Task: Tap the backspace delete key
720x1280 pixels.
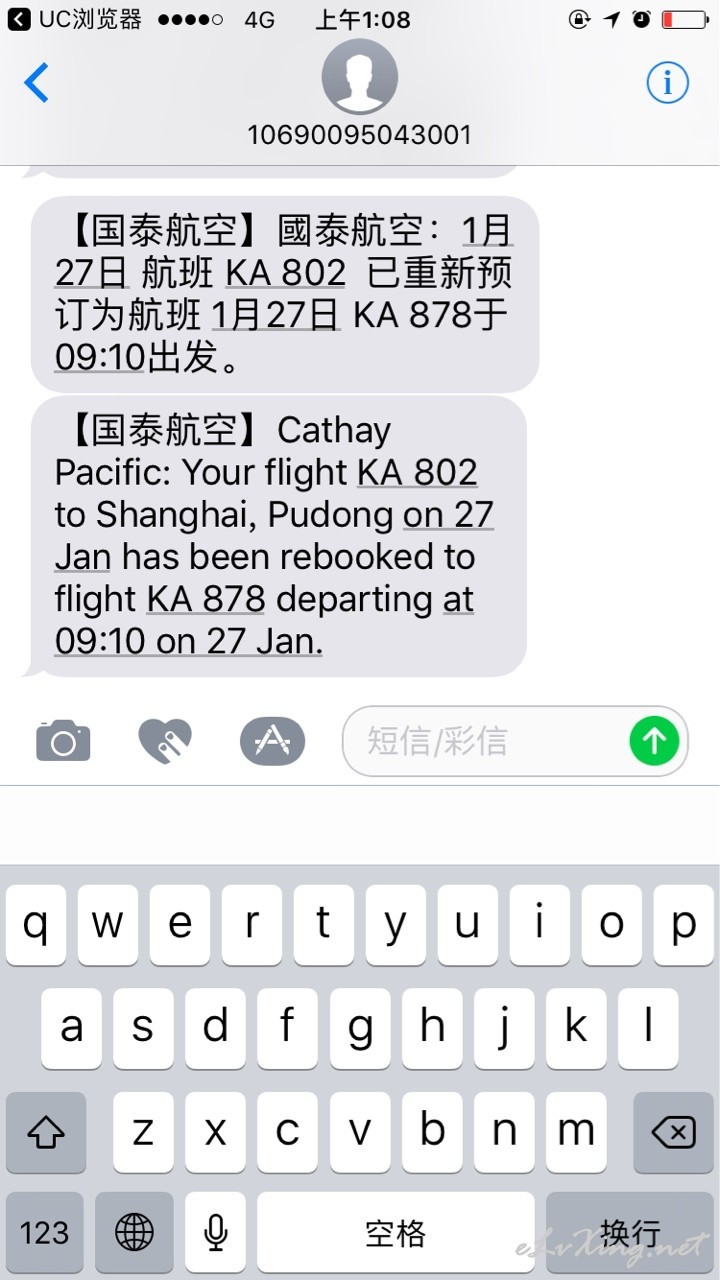Action: [673, 1132]
